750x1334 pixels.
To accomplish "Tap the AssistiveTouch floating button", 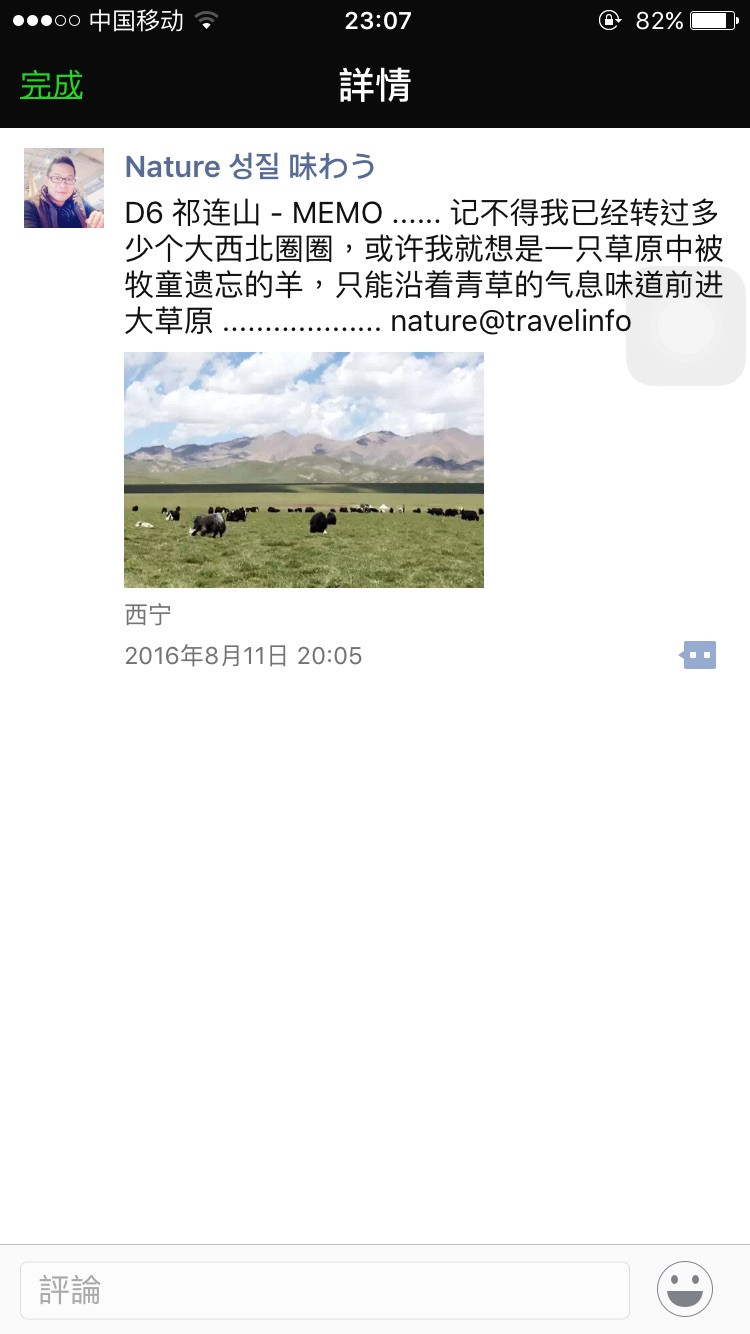I will click(686, 325).
